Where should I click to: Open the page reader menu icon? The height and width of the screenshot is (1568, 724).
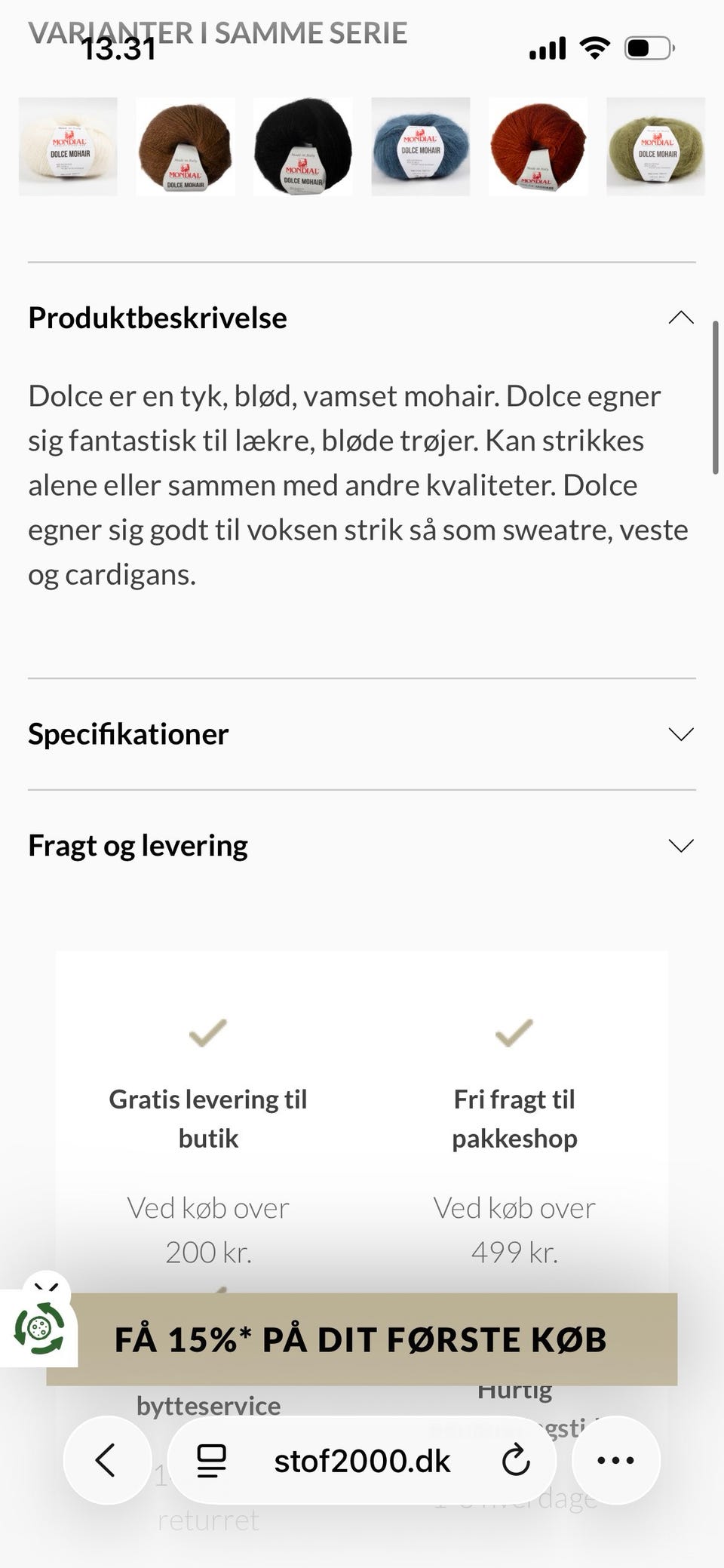[212, 1460]
